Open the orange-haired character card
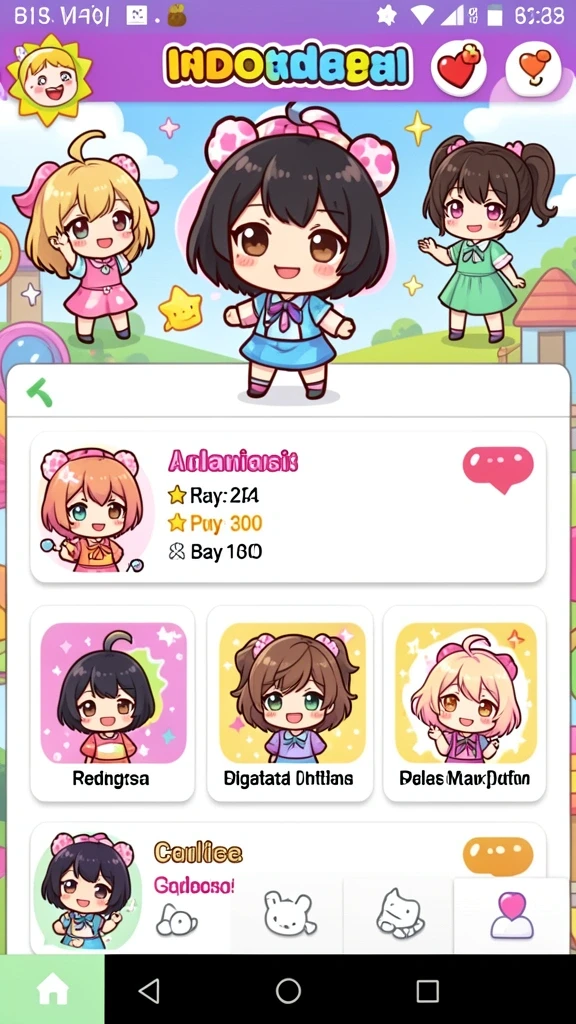 288,507
